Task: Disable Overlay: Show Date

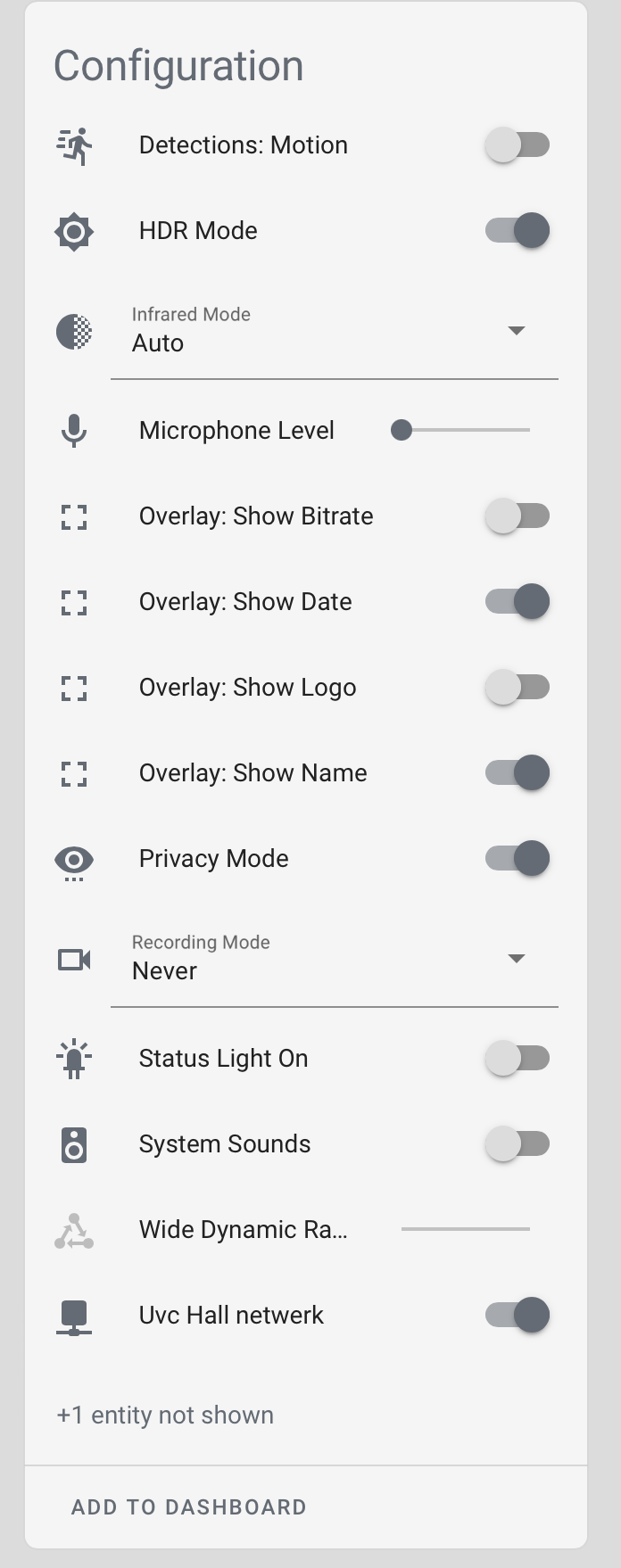Action: pyautogui.click(x=517, y=601)
